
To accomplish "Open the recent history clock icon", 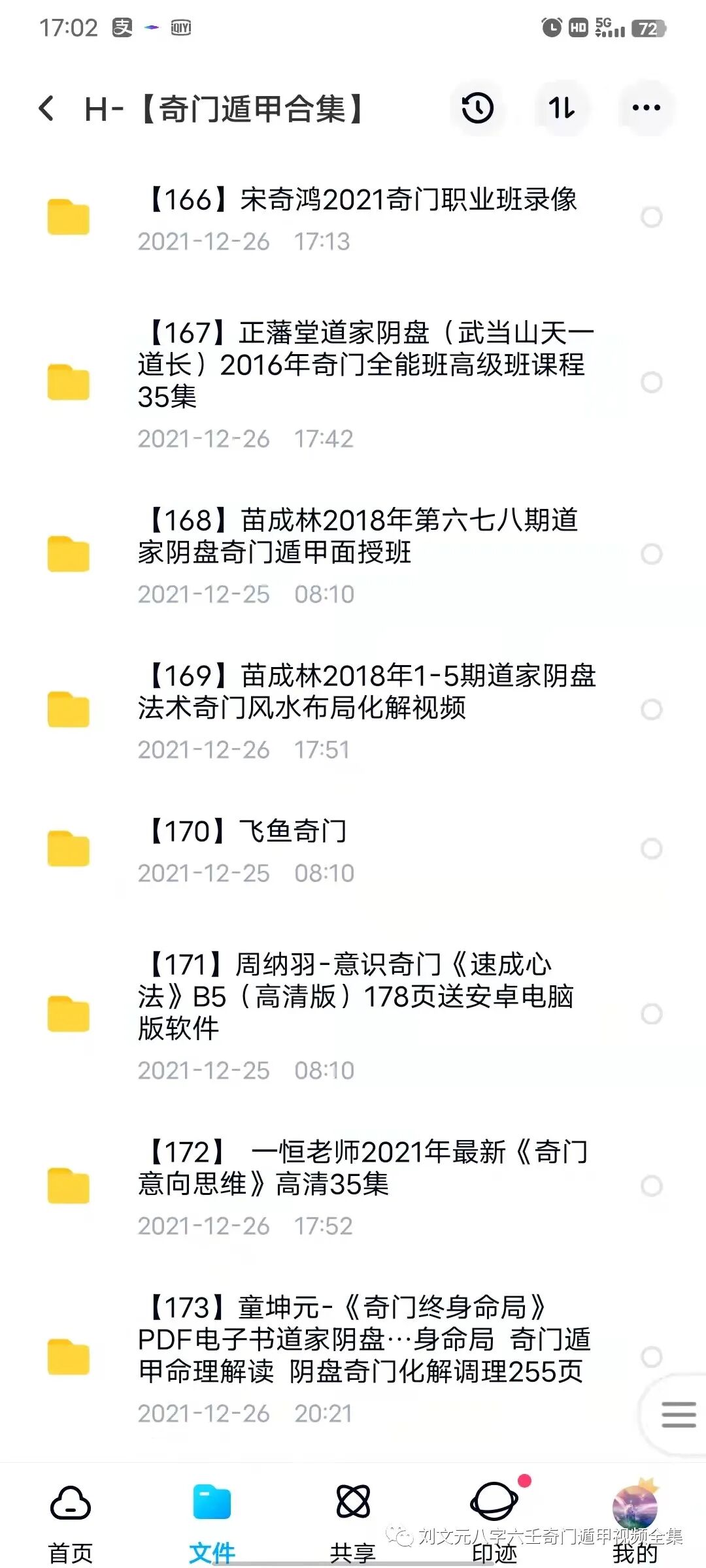I will click(x=477, y=108).
